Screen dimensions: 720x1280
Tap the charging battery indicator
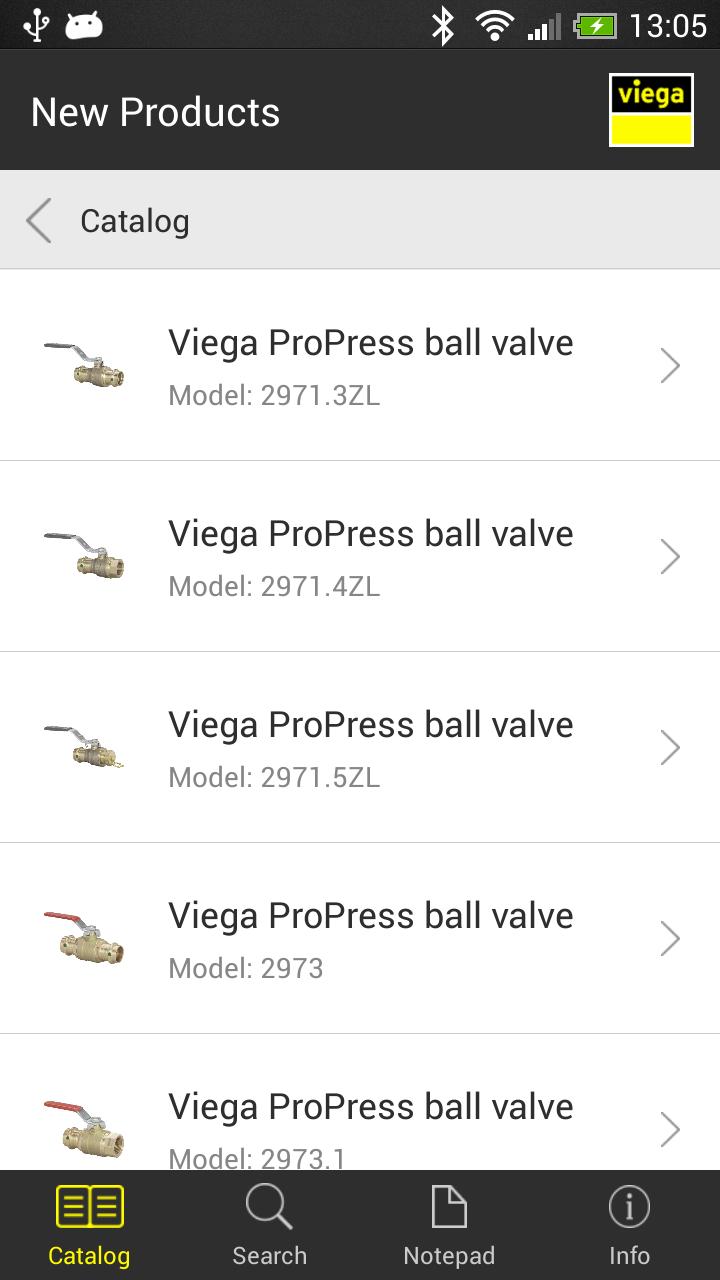point(597,27)
